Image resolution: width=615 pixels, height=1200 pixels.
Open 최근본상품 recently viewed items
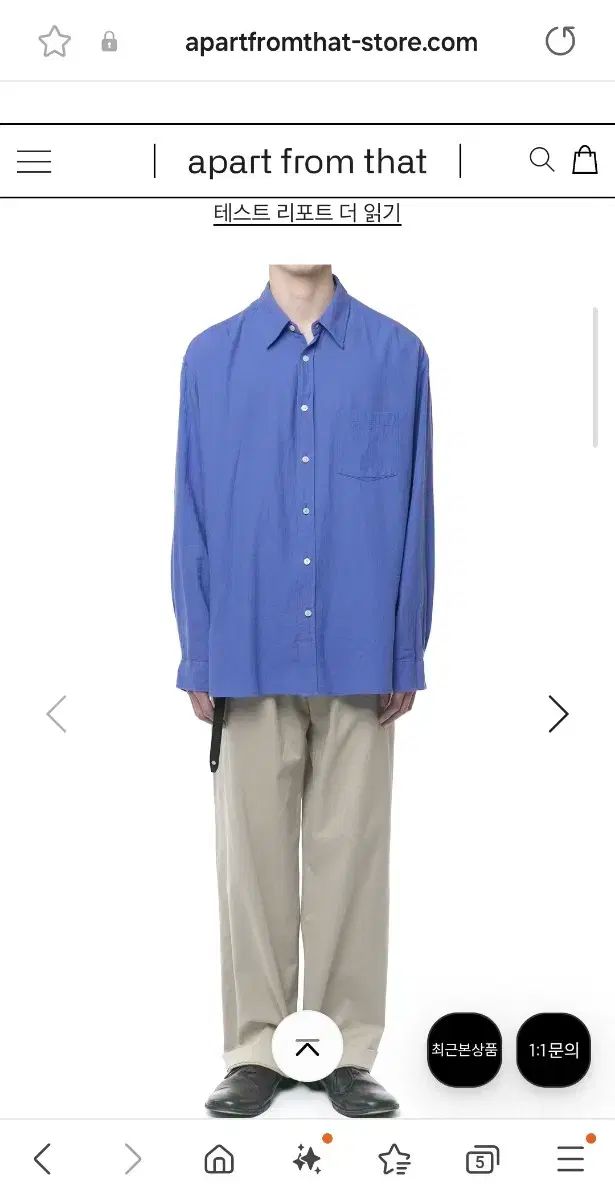(464, 1050)
